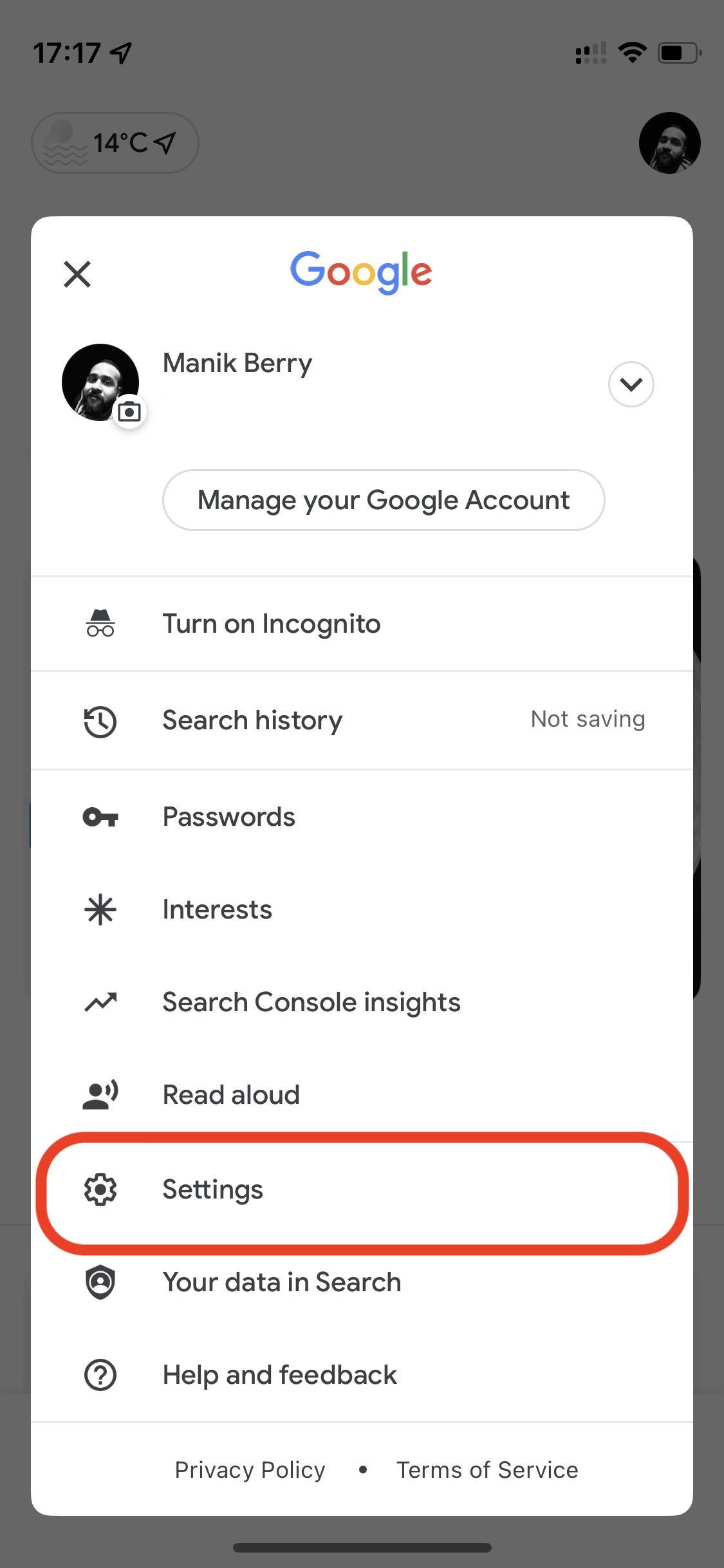Image resolution: width=724 pixels, height=1568 pixels.
Task: Click the Your data in Search shield icon
Action: 100,1282
